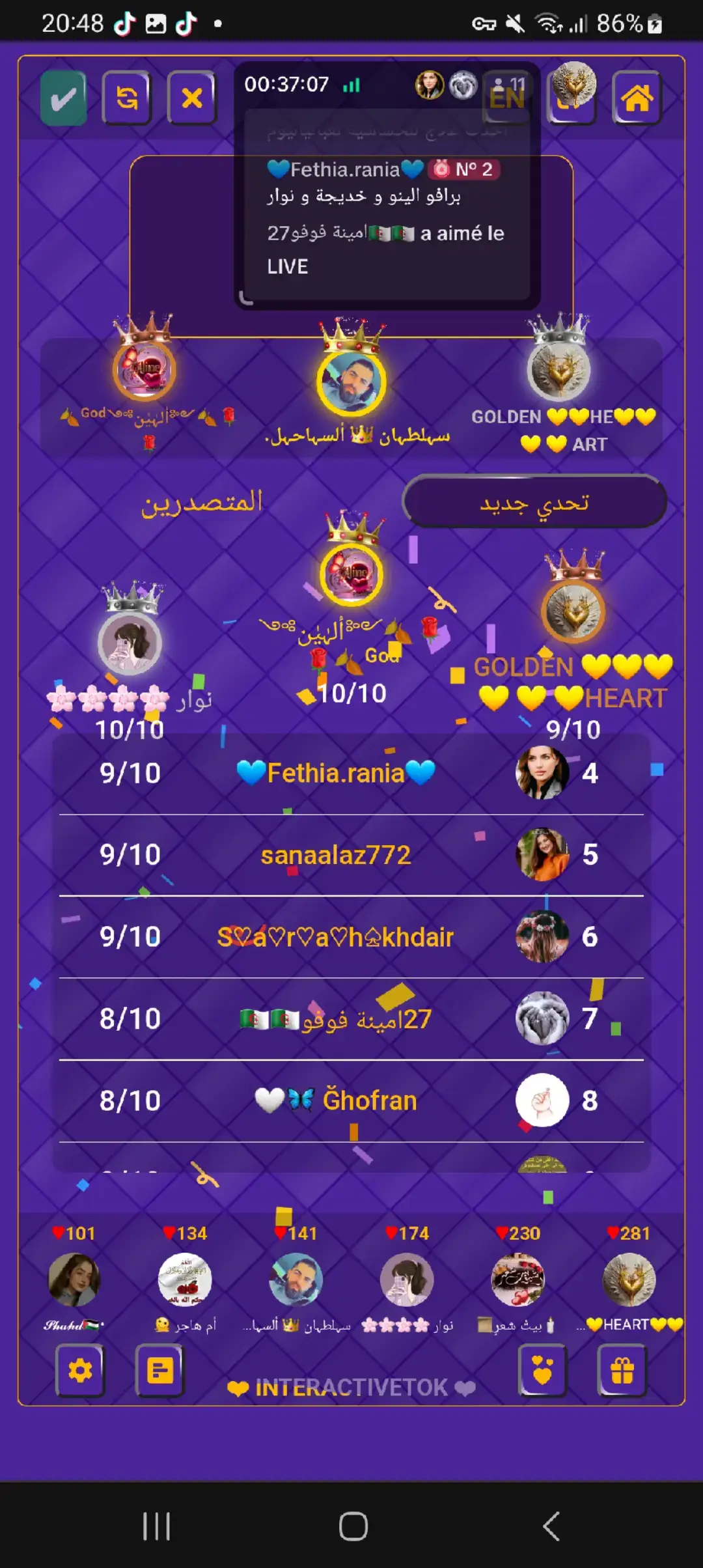
Task: Open the Ghofran ranking row
Action: click(351, 1100)
